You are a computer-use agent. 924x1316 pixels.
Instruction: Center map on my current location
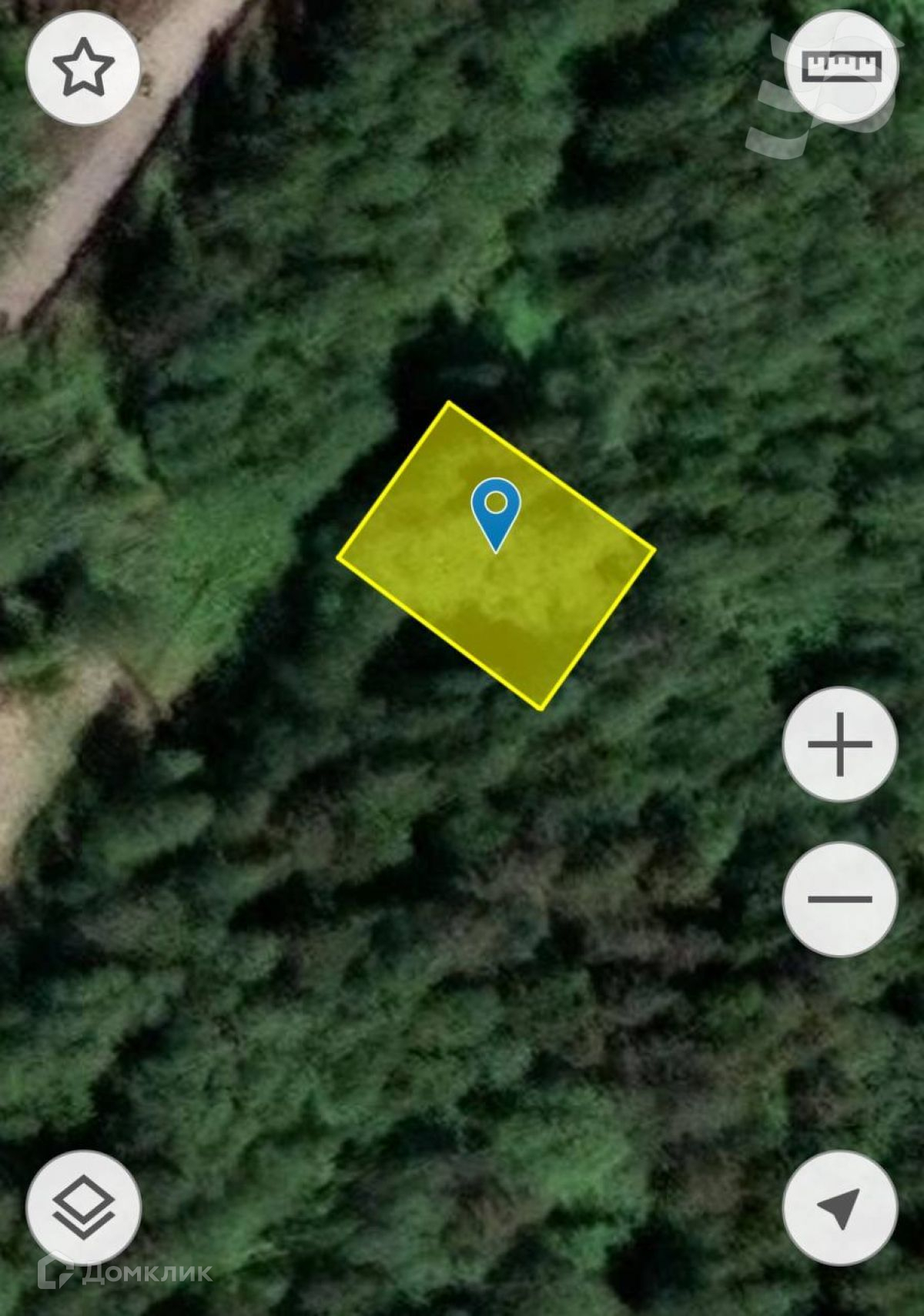[x=840, y=1207]
